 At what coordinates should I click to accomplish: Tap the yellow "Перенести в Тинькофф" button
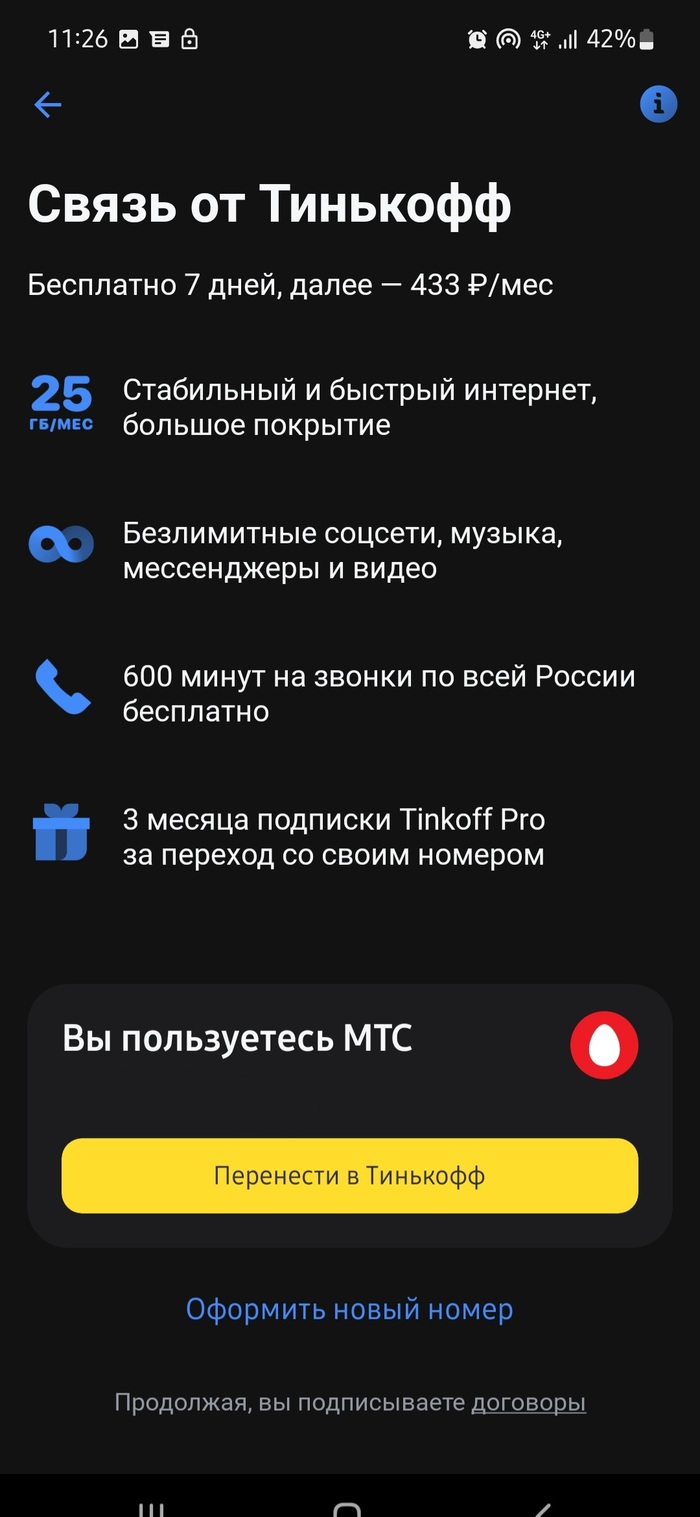click(x=350, y=1175)
